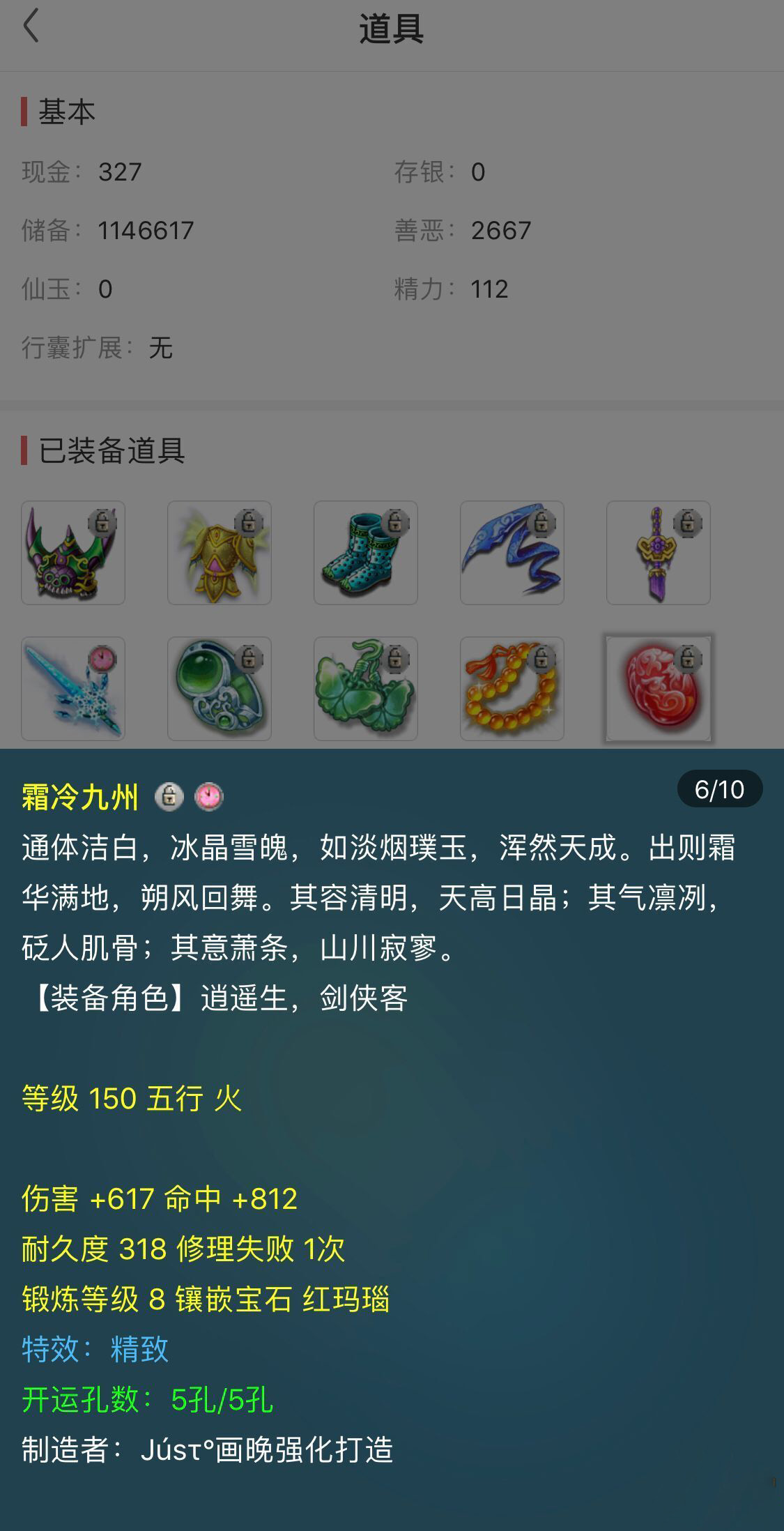Select the green jade ring item
784x1531 pixels.
[x=220, y=689]
